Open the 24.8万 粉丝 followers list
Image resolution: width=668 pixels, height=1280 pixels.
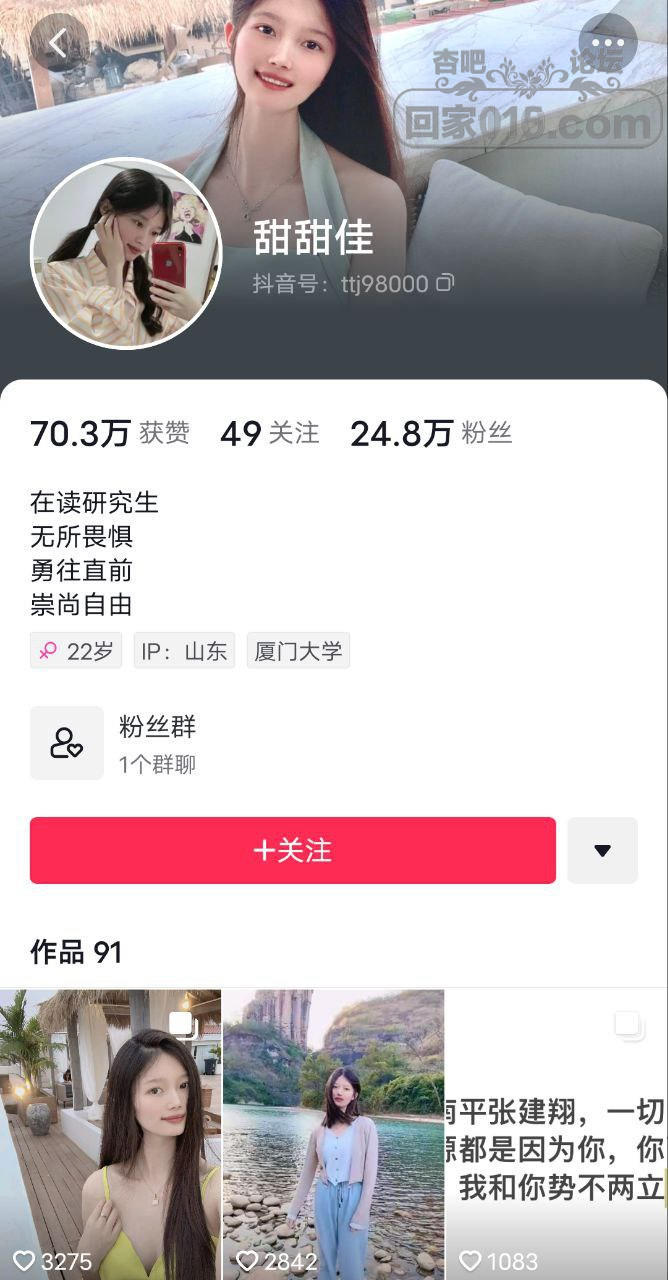coord(431,433)
